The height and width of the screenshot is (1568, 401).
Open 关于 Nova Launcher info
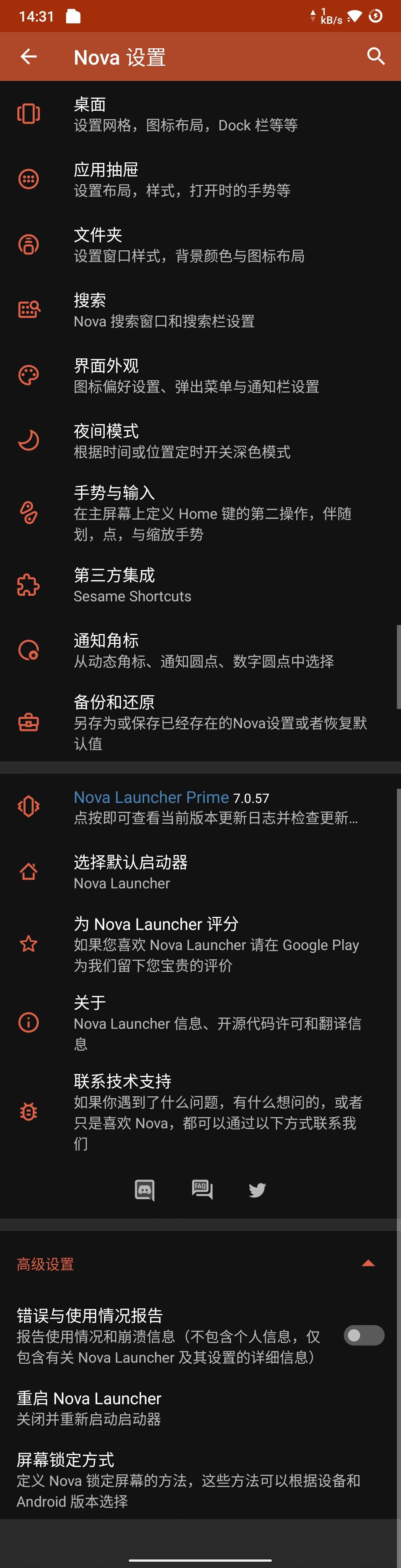pyautogui.click(x=200, y=1022)
